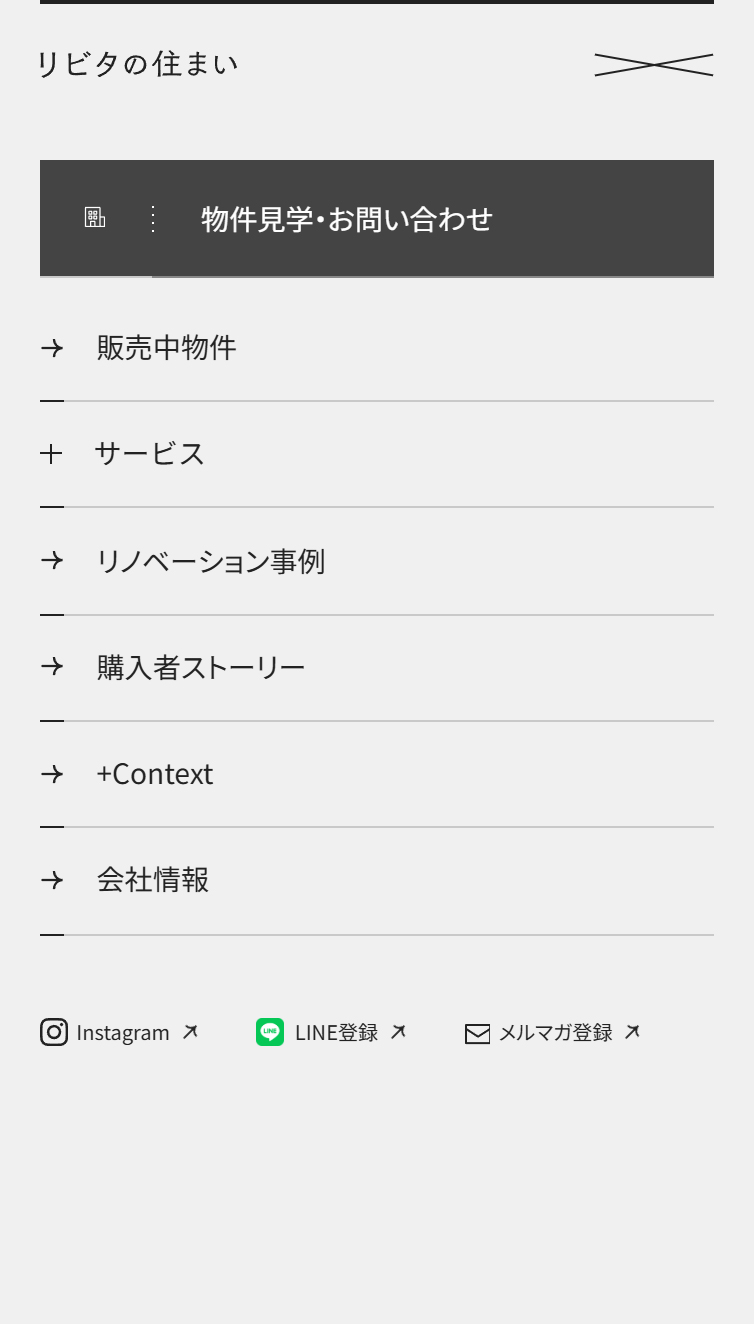Open the +Context menu item
This screenshot has width=754, height=1324.
point(154,773)
